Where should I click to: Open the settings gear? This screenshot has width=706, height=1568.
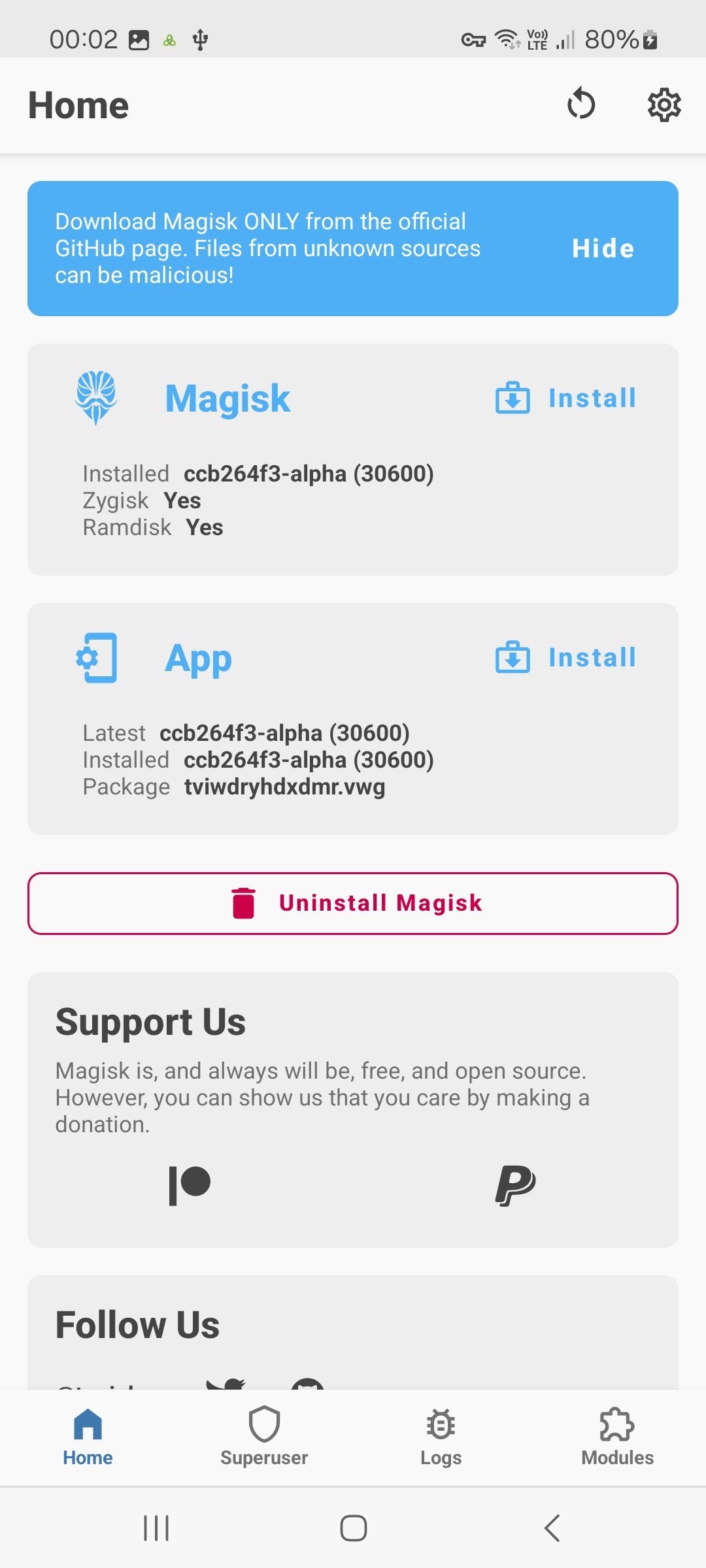[664, 105]
